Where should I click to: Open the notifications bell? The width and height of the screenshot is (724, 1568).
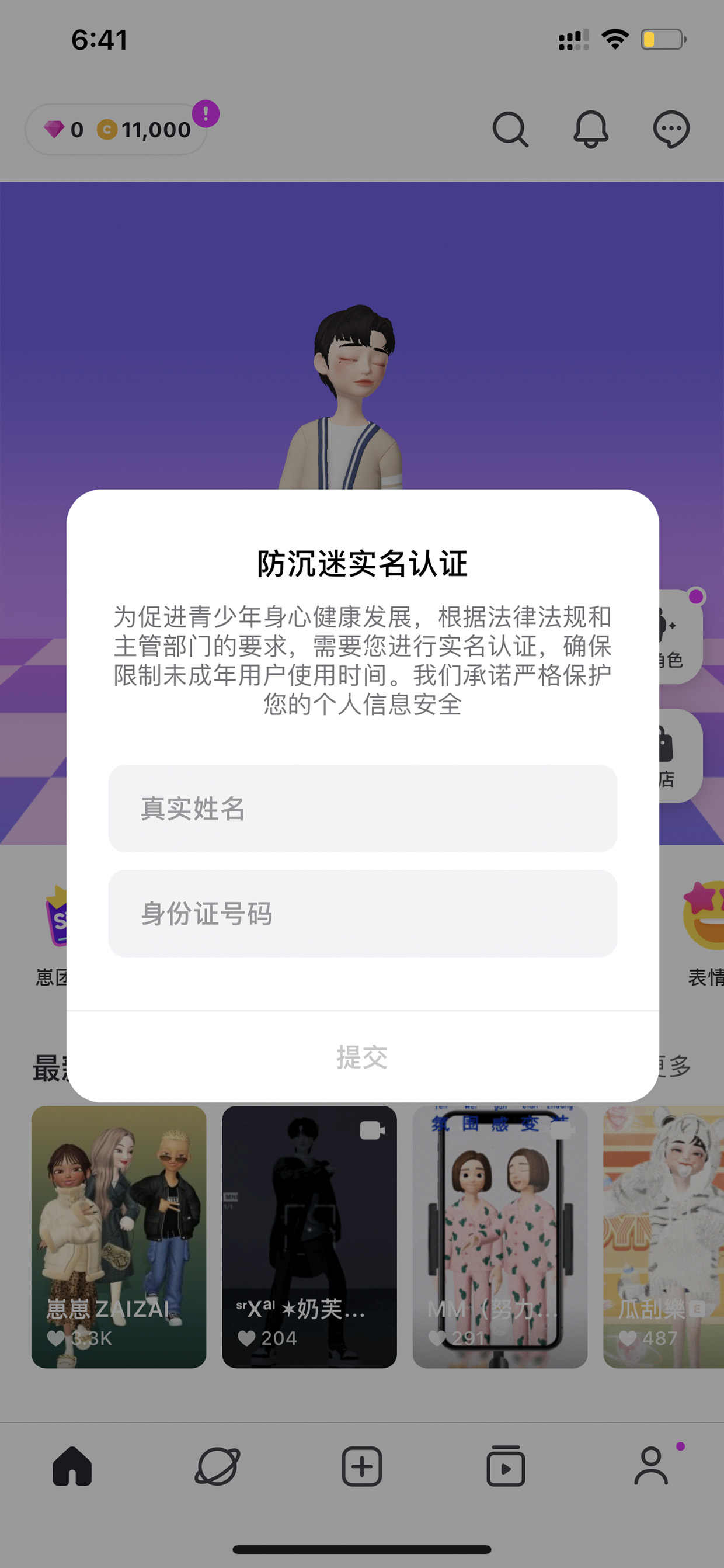tap(591, 129)
